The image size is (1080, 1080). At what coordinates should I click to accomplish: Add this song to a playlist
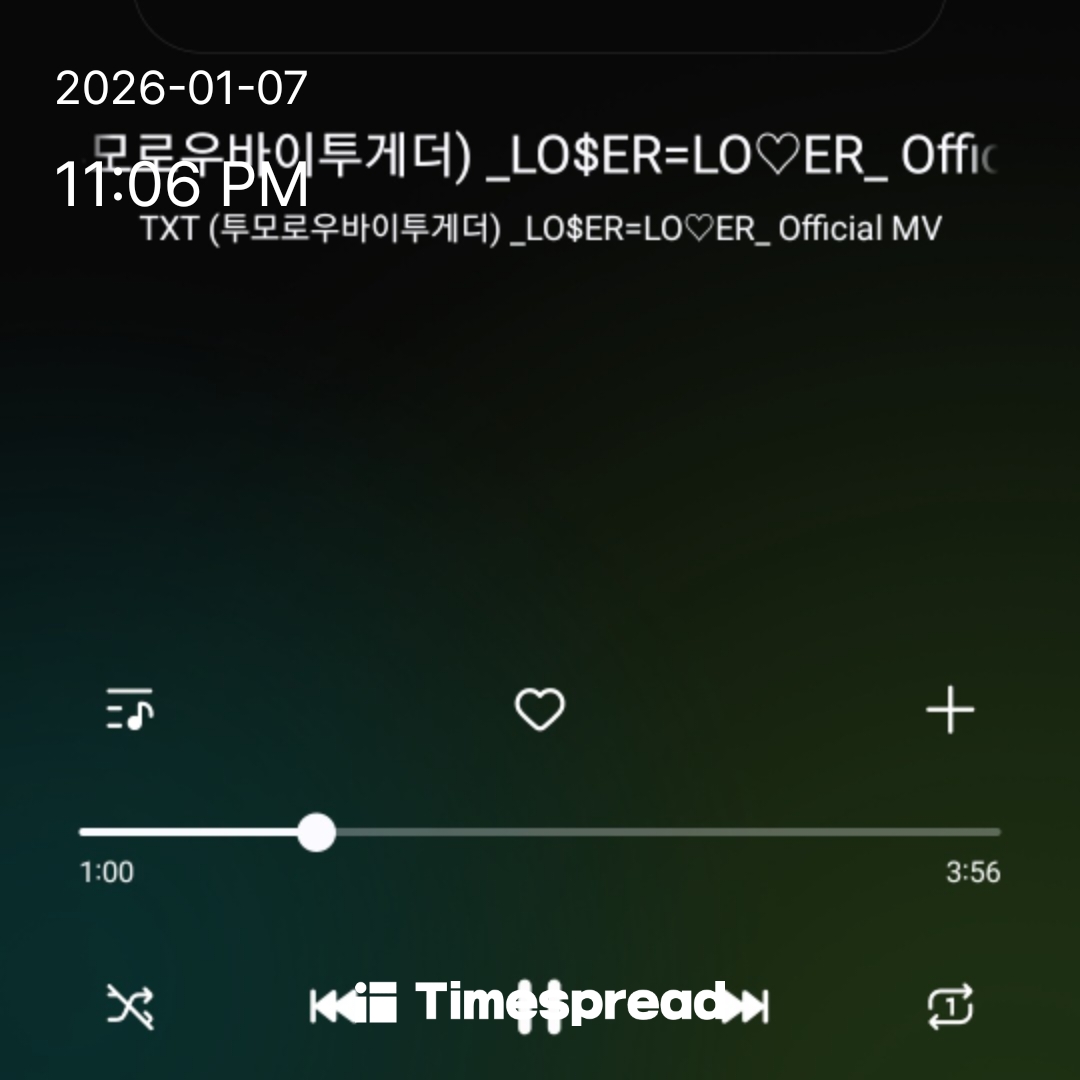tap(949, 710)
